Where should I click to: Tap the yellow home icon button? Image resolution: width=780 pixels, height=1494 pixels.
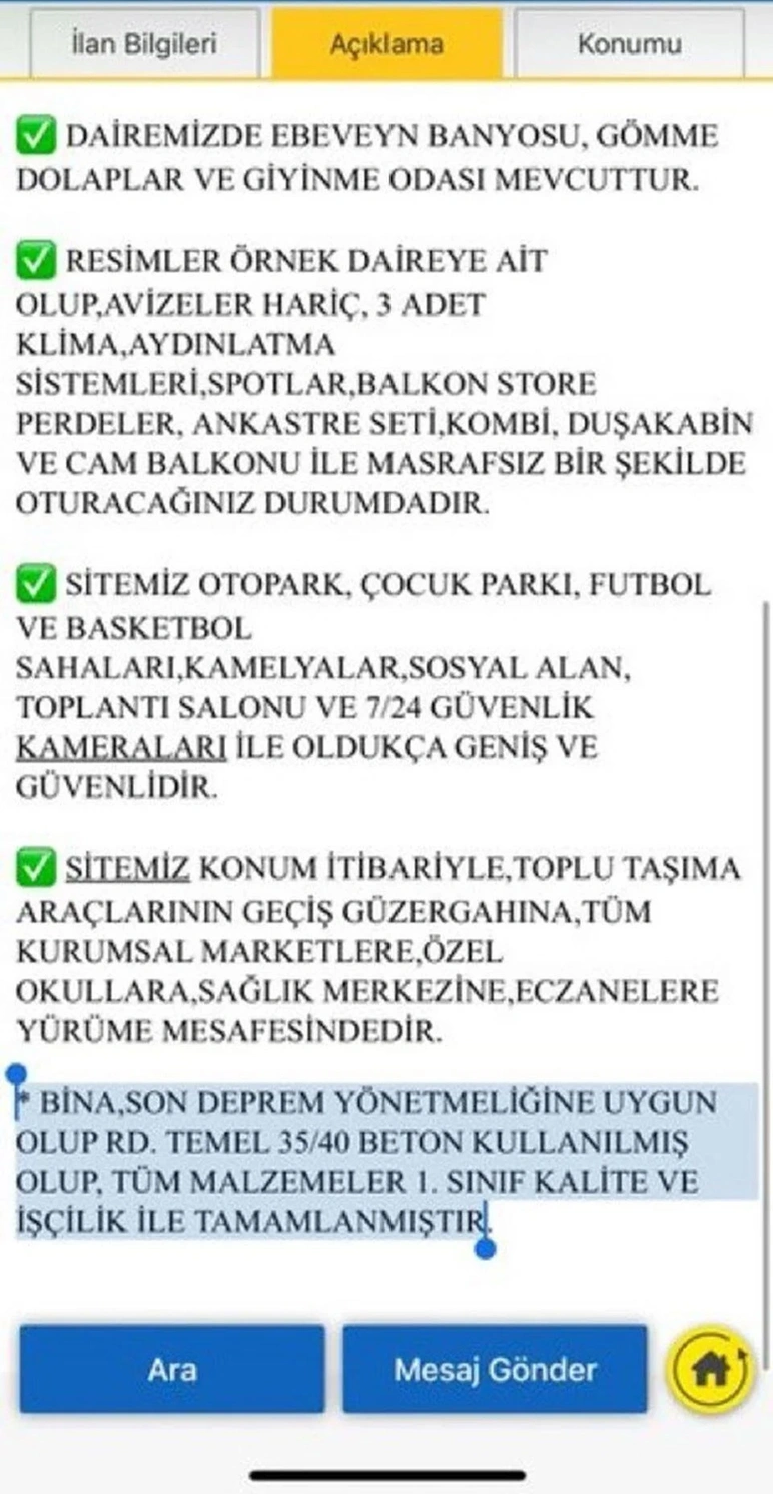(711, 1369)
